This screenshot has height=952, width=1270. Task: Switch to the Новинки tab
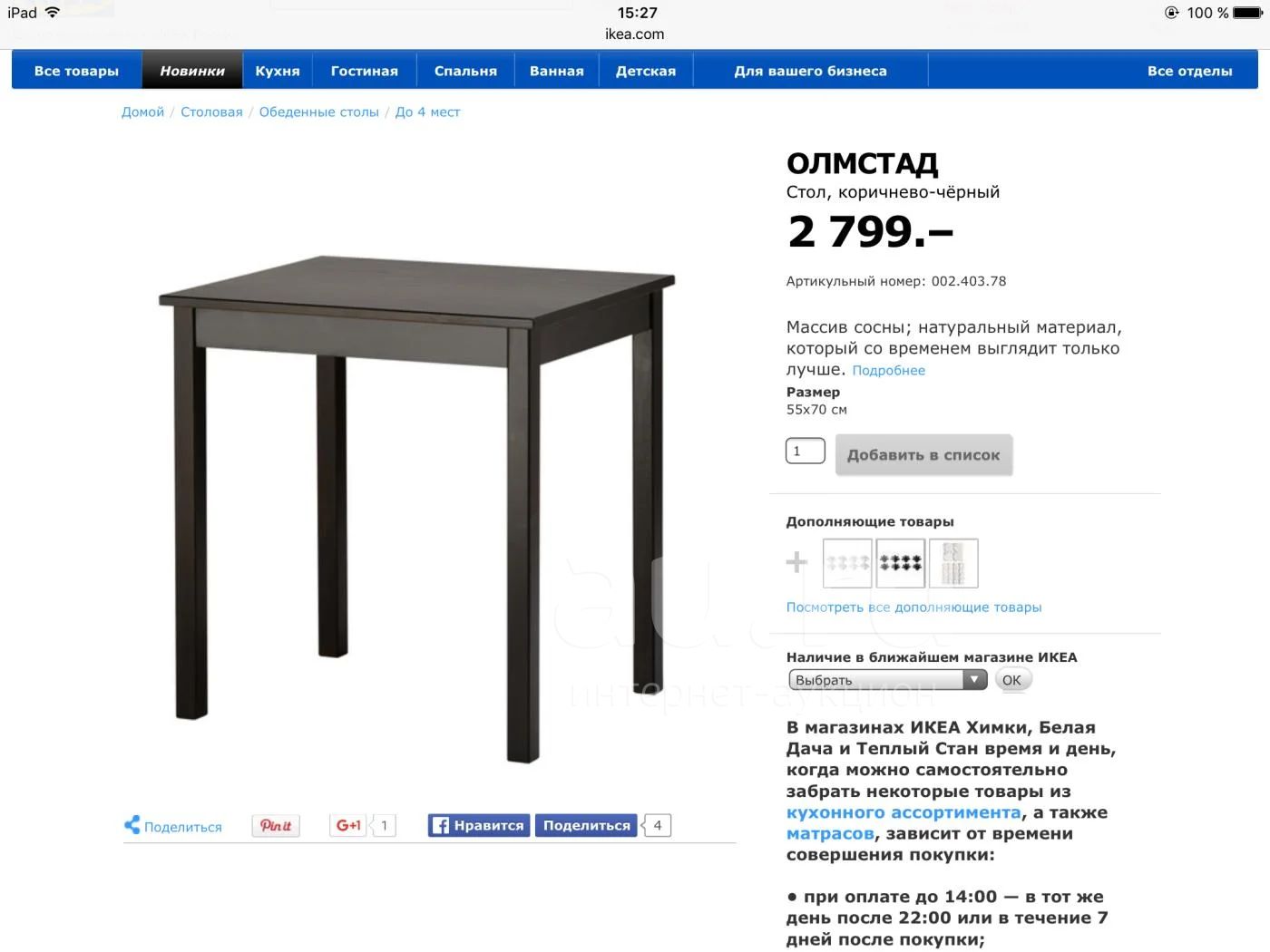pyautogui.click(x=192, y=71)
